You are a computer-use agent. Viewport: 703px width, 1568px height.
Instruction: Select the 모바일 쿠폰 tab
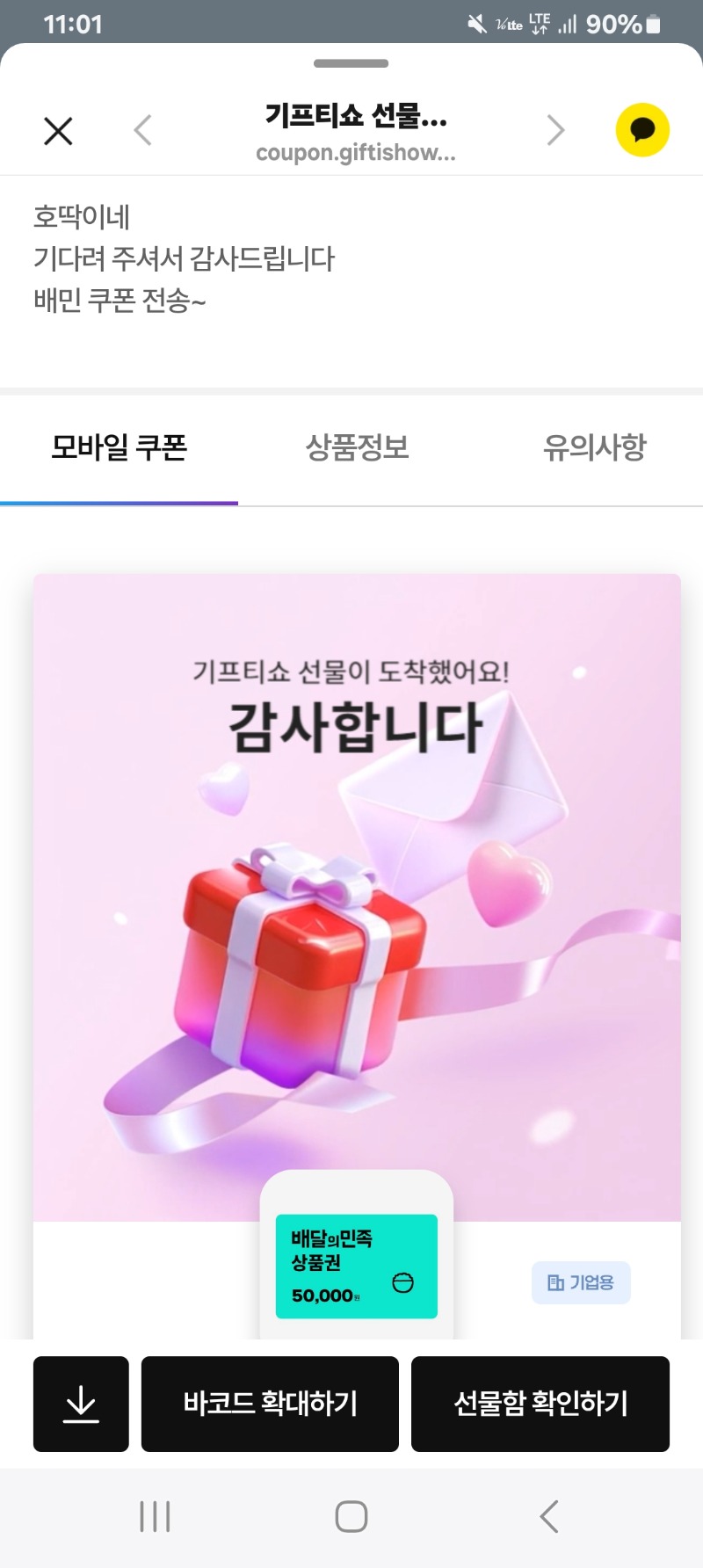[x=120, y=448]
